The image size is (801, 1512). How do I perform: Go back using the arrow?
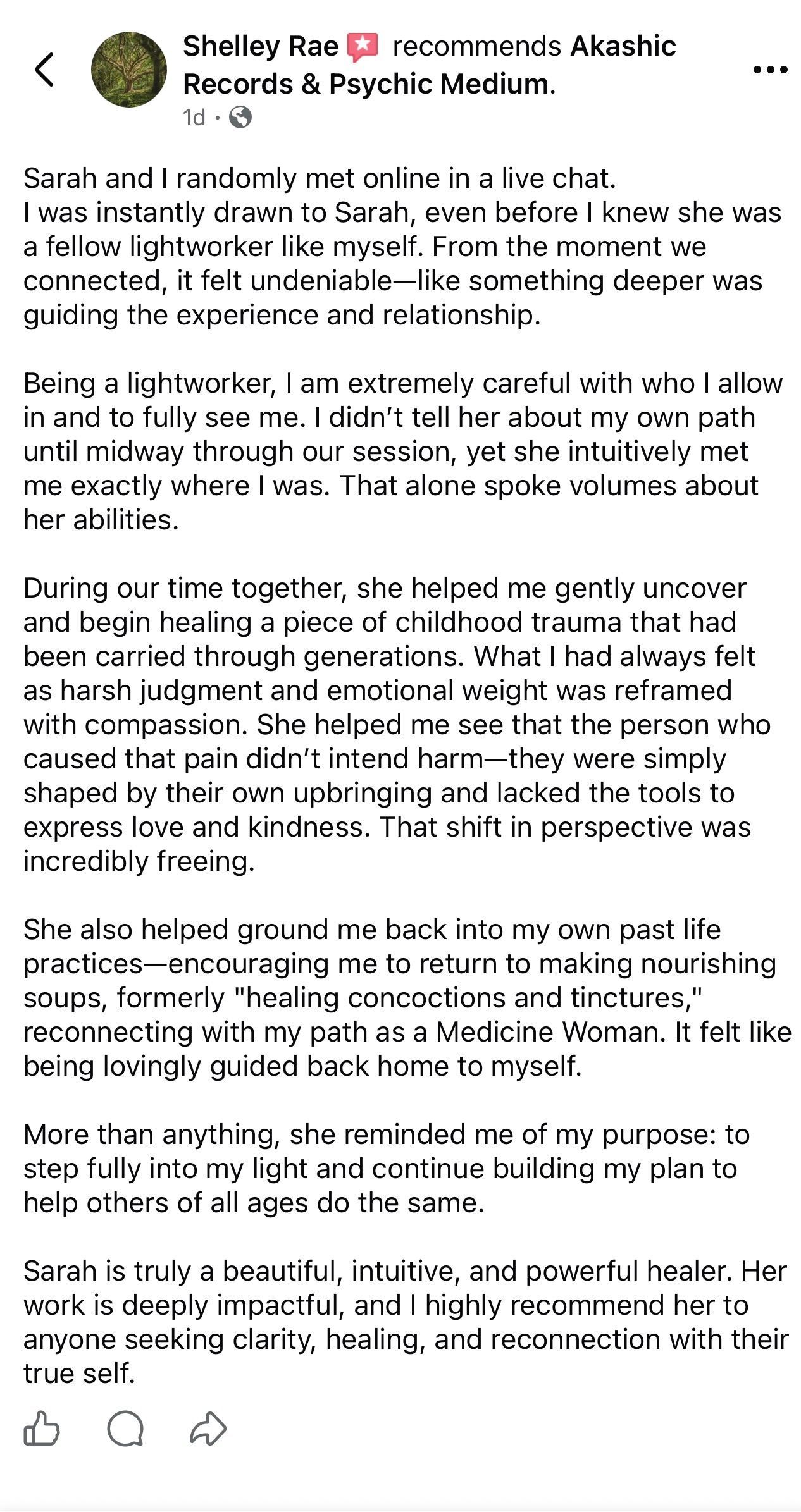click(44, 69)
